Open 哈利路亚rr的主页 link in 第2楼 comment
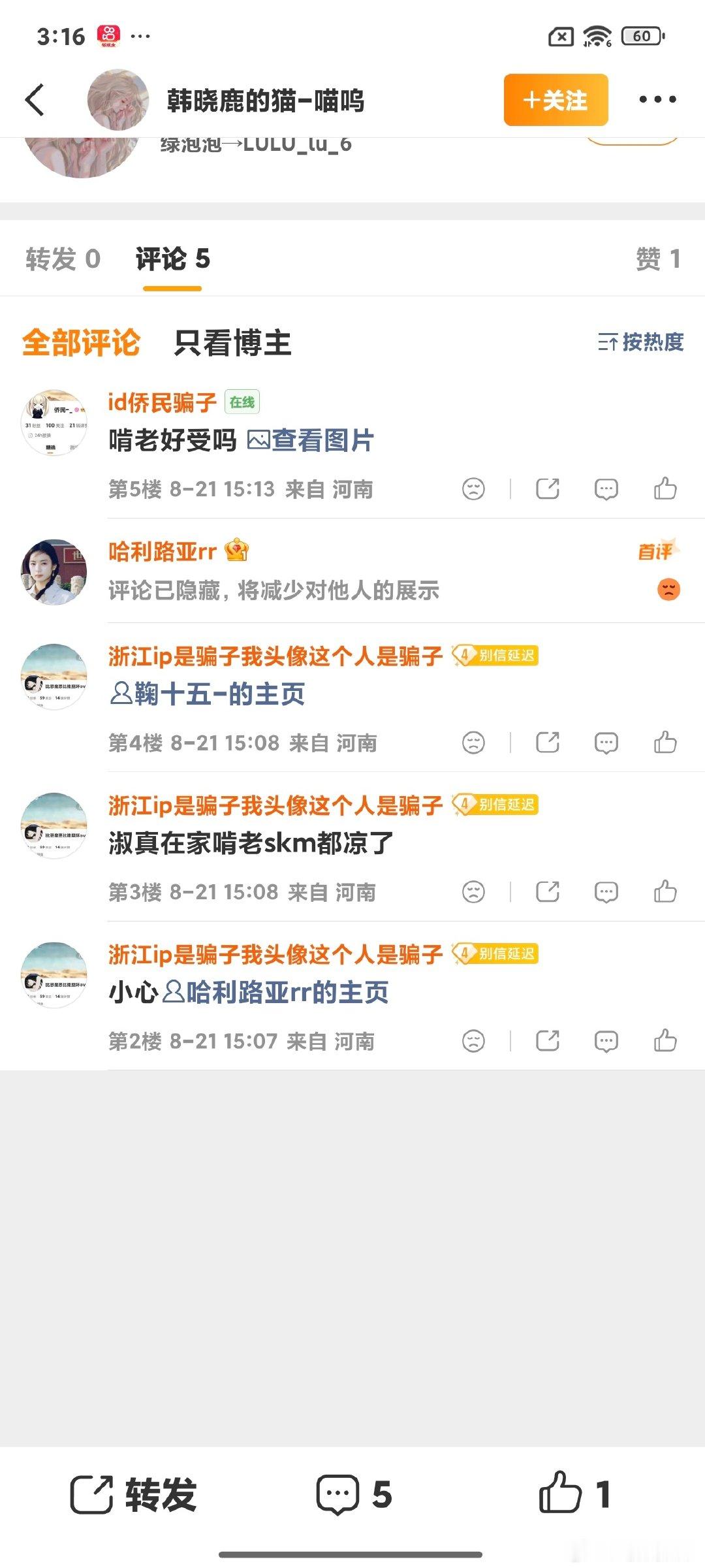705x1568 pixels. pyautogui.click(x=275, y=993)
